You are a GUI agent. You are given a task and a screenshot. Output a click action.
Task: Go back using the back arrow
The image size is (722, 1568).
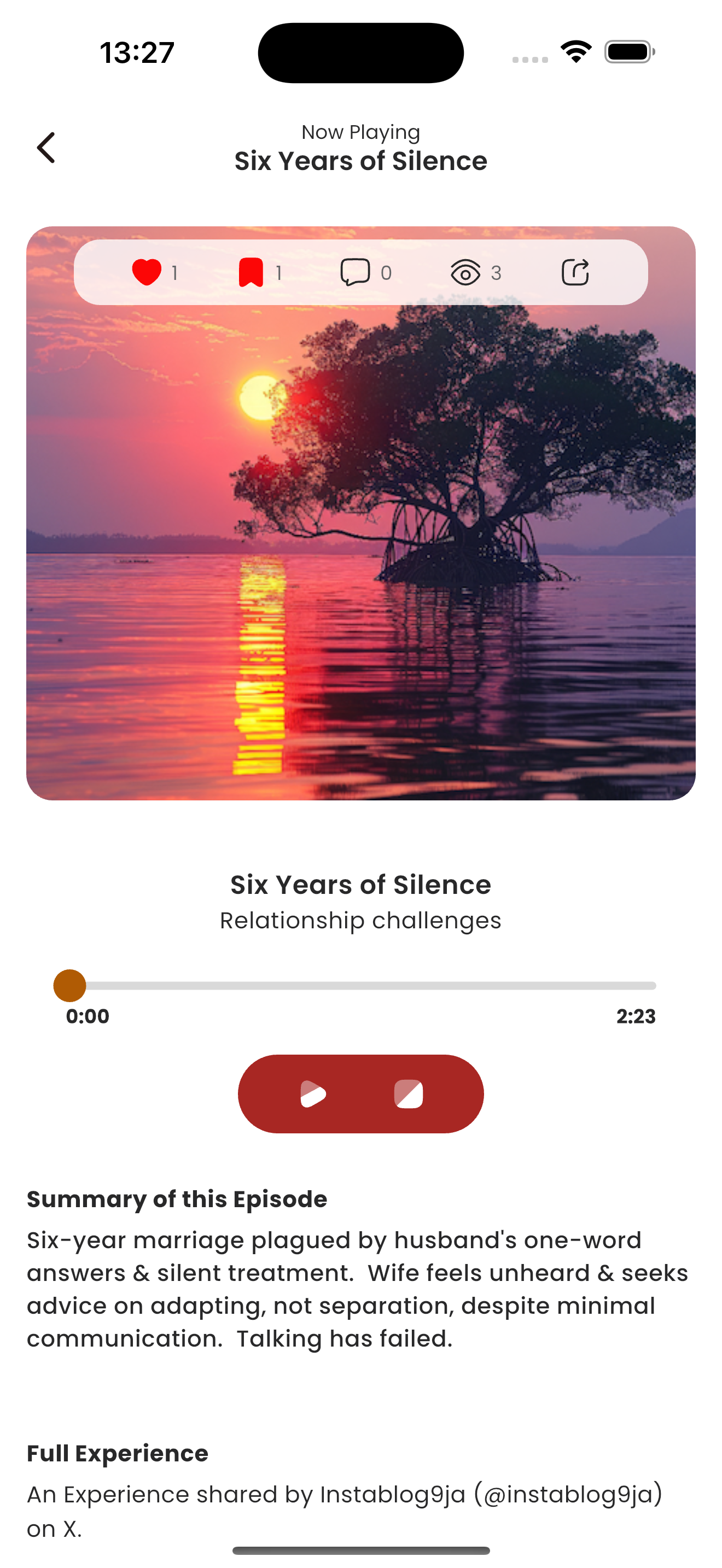click(46, 148)
